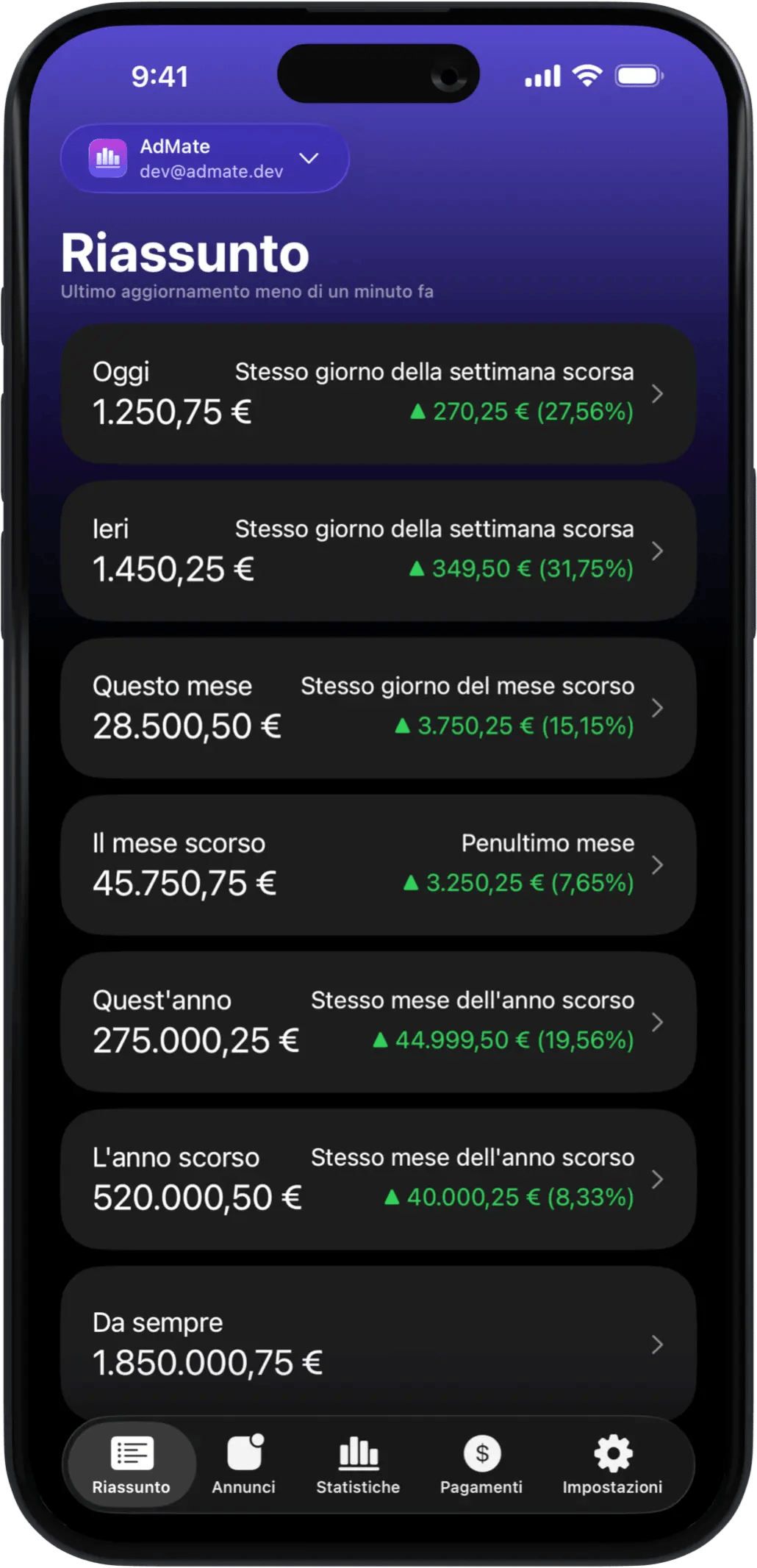The height and width of the screenshot is (1568, 757).
Task: Open the Da sempre total earnings card
Action: click(378, 1342)
